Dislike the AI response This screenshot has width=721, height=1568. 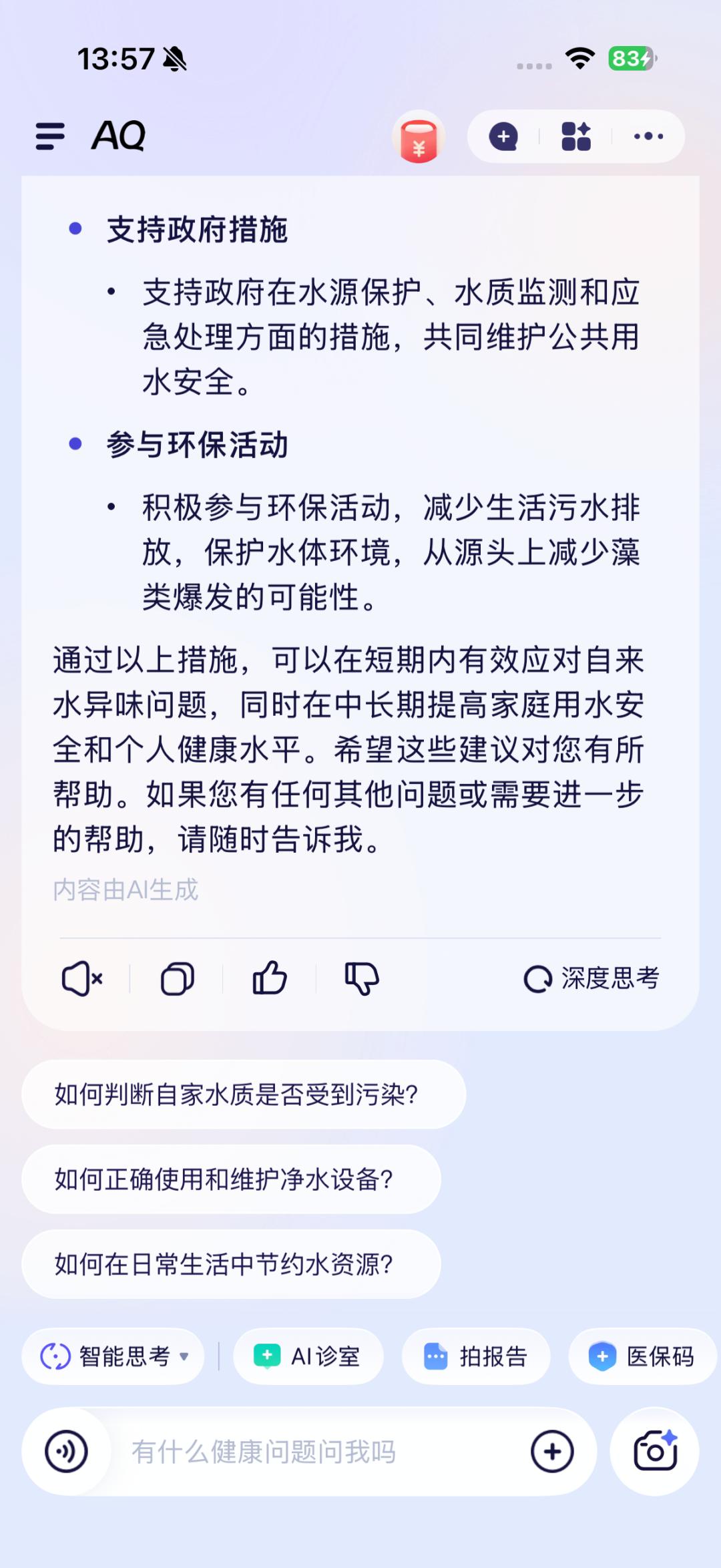pos(362,980)
